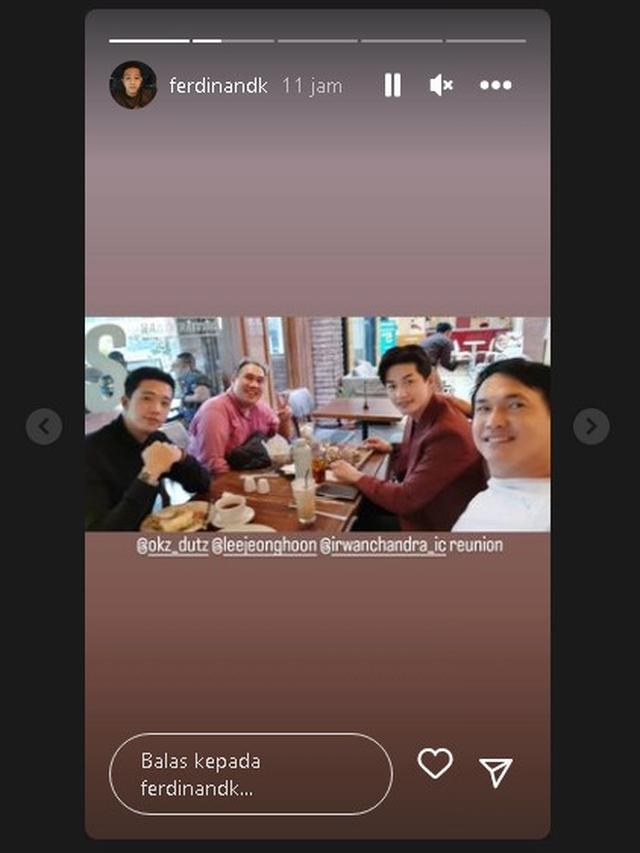This screenshot has height=853, width=640.
Task: Open the ferdinandk username link
Action: pos(218,86)
